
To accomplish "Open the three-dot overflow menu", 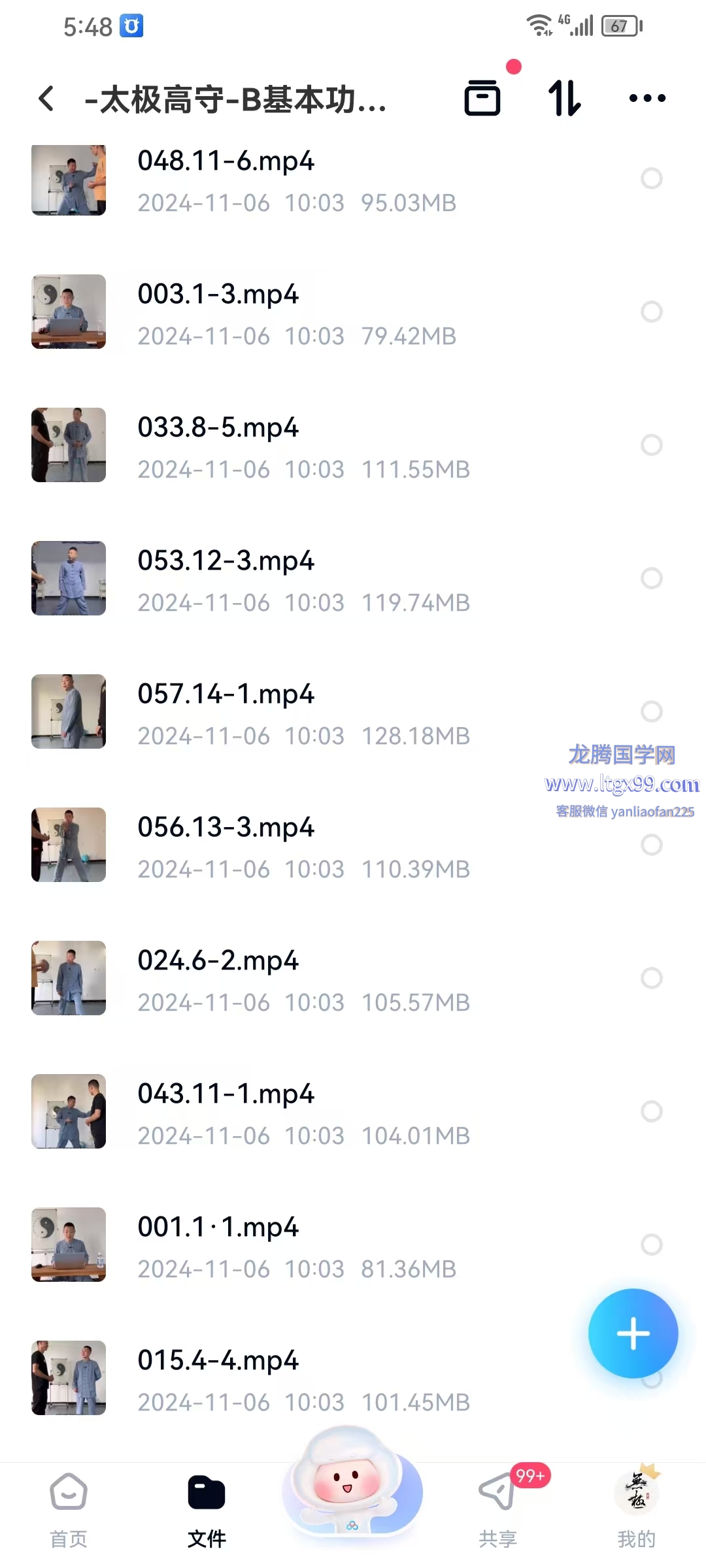I will 647,99.
